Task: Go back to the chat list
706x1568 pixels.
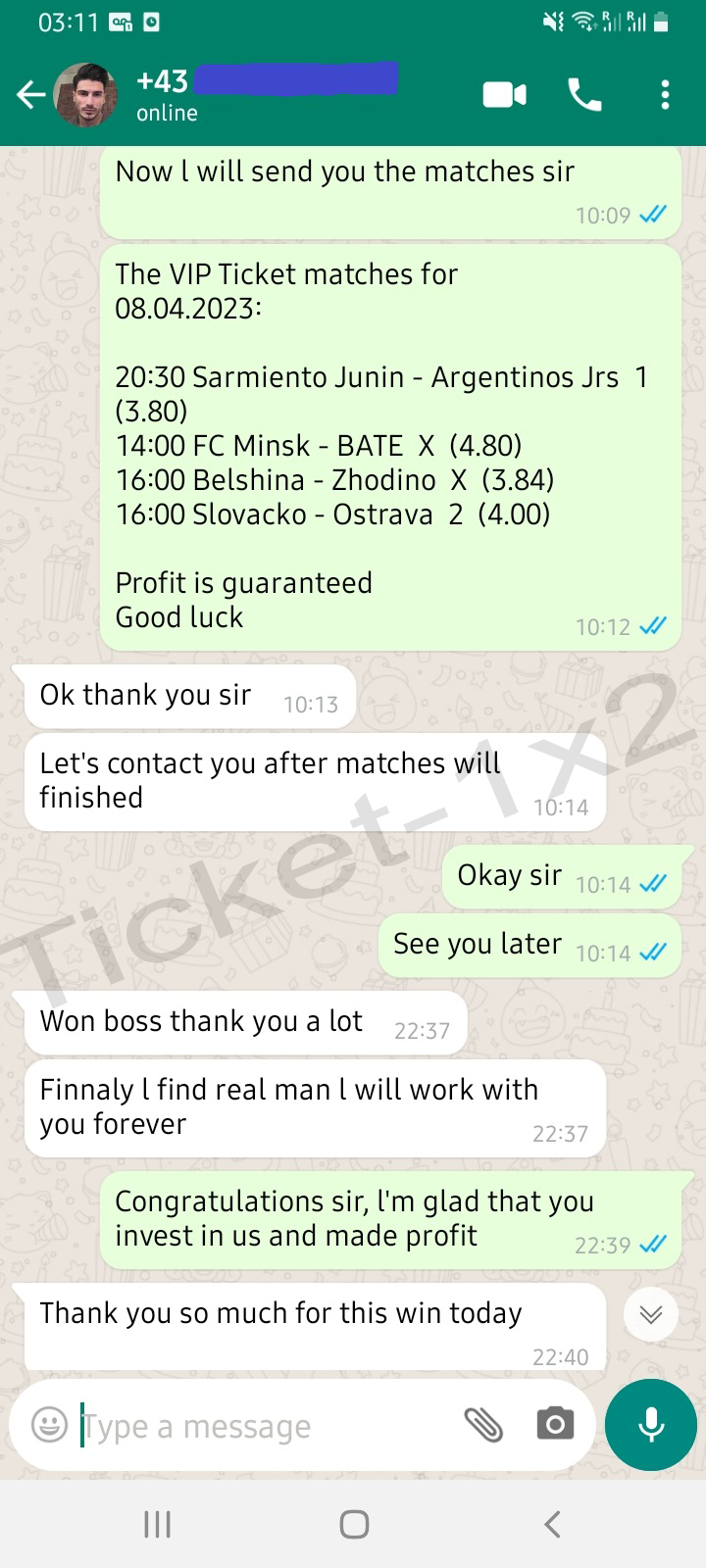Action: pyautogui.click(x=30, y=95)
